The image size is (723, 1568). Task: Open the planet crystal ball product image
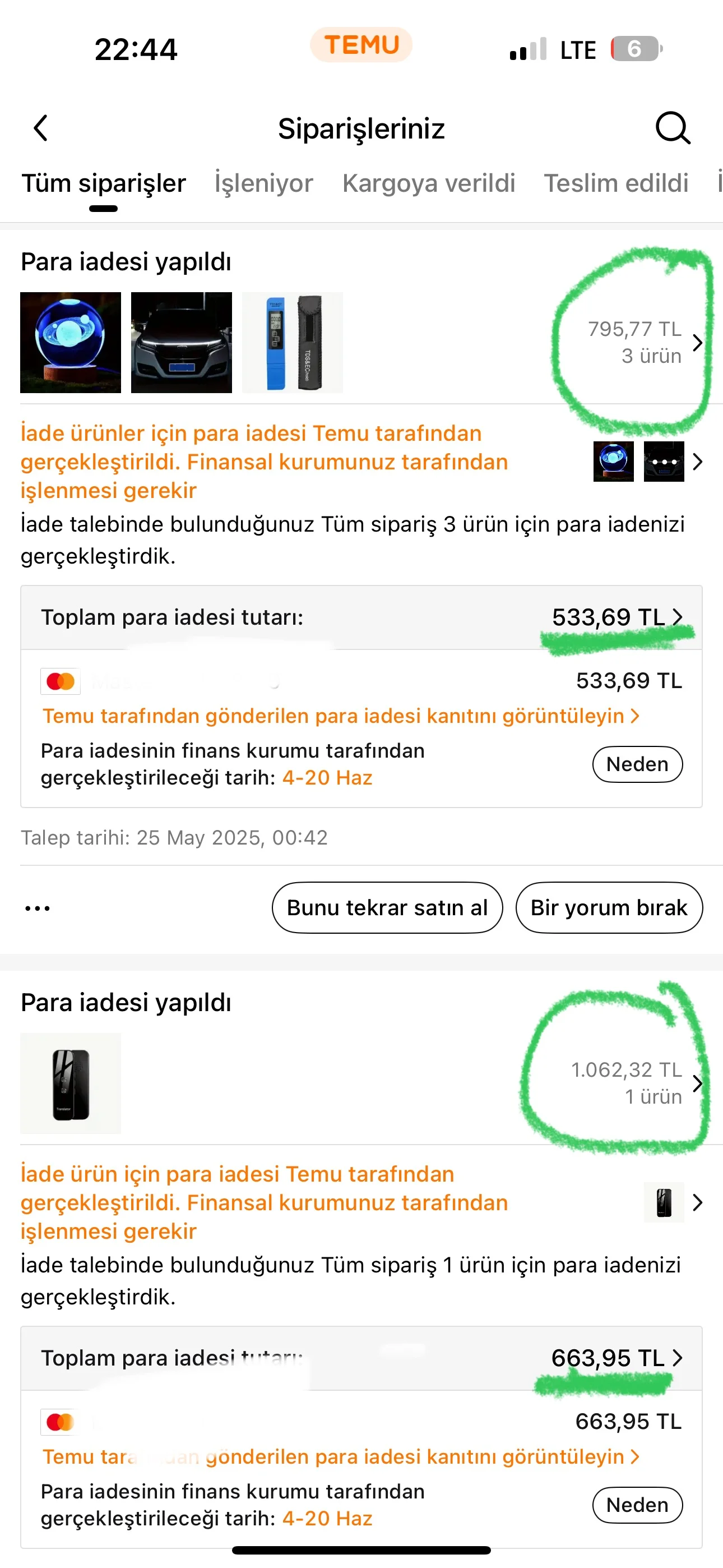pyautogui.click(x=71, y=342)
